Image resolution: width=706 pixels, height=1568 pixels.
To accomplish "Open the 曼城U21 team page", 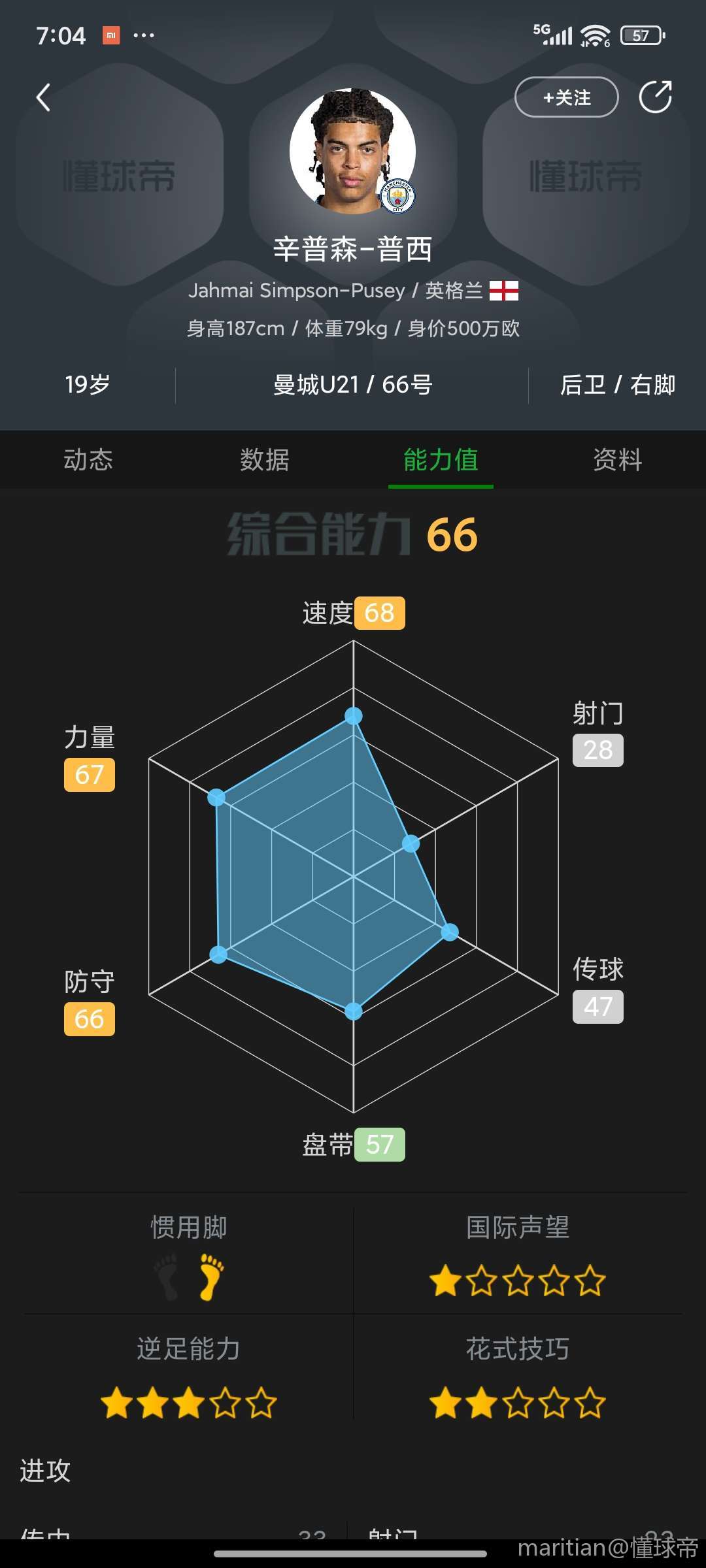I will tap(316, 385).
